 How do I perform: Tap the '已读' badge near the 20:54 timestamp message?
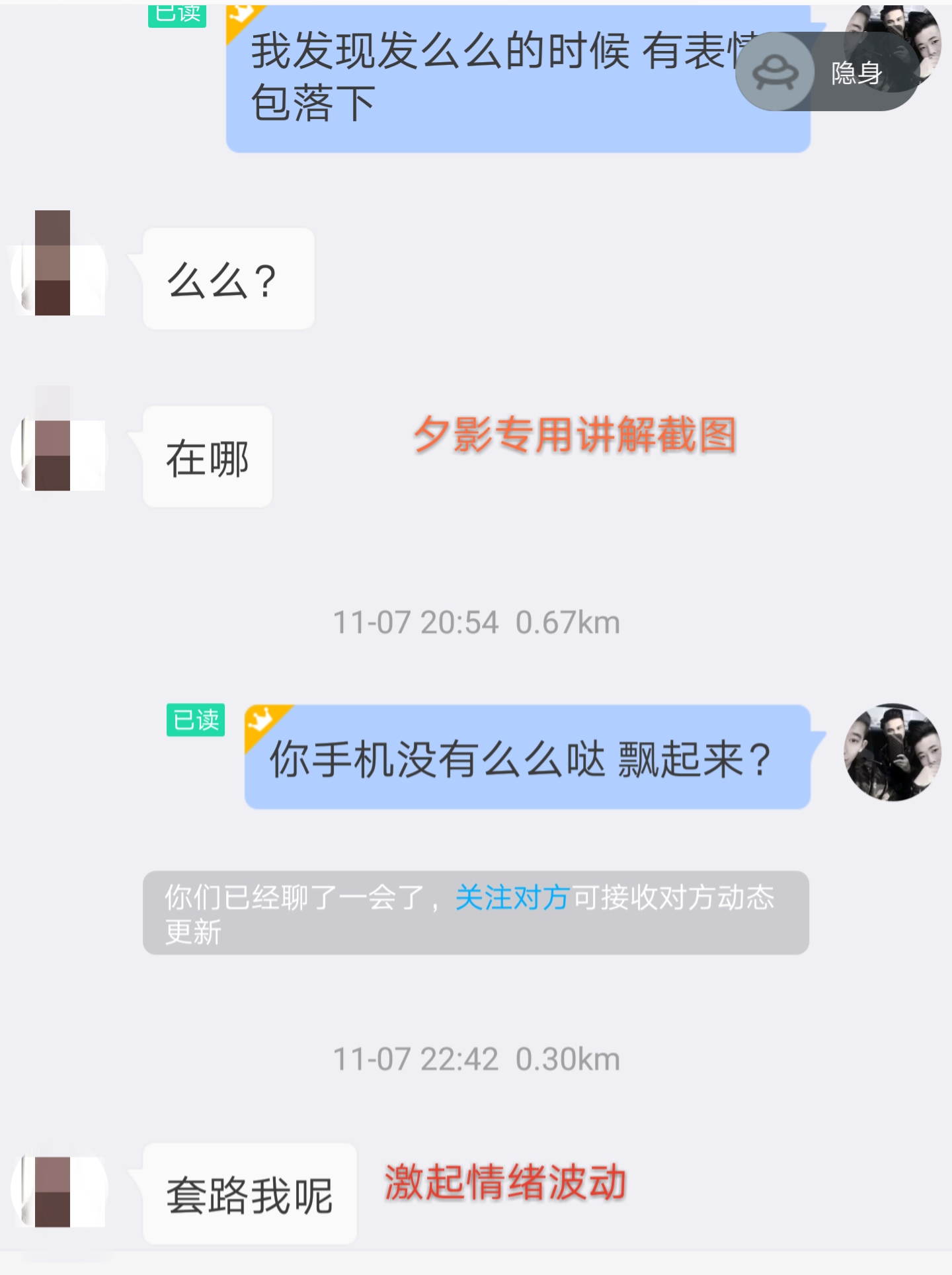(x=196, y=721)
